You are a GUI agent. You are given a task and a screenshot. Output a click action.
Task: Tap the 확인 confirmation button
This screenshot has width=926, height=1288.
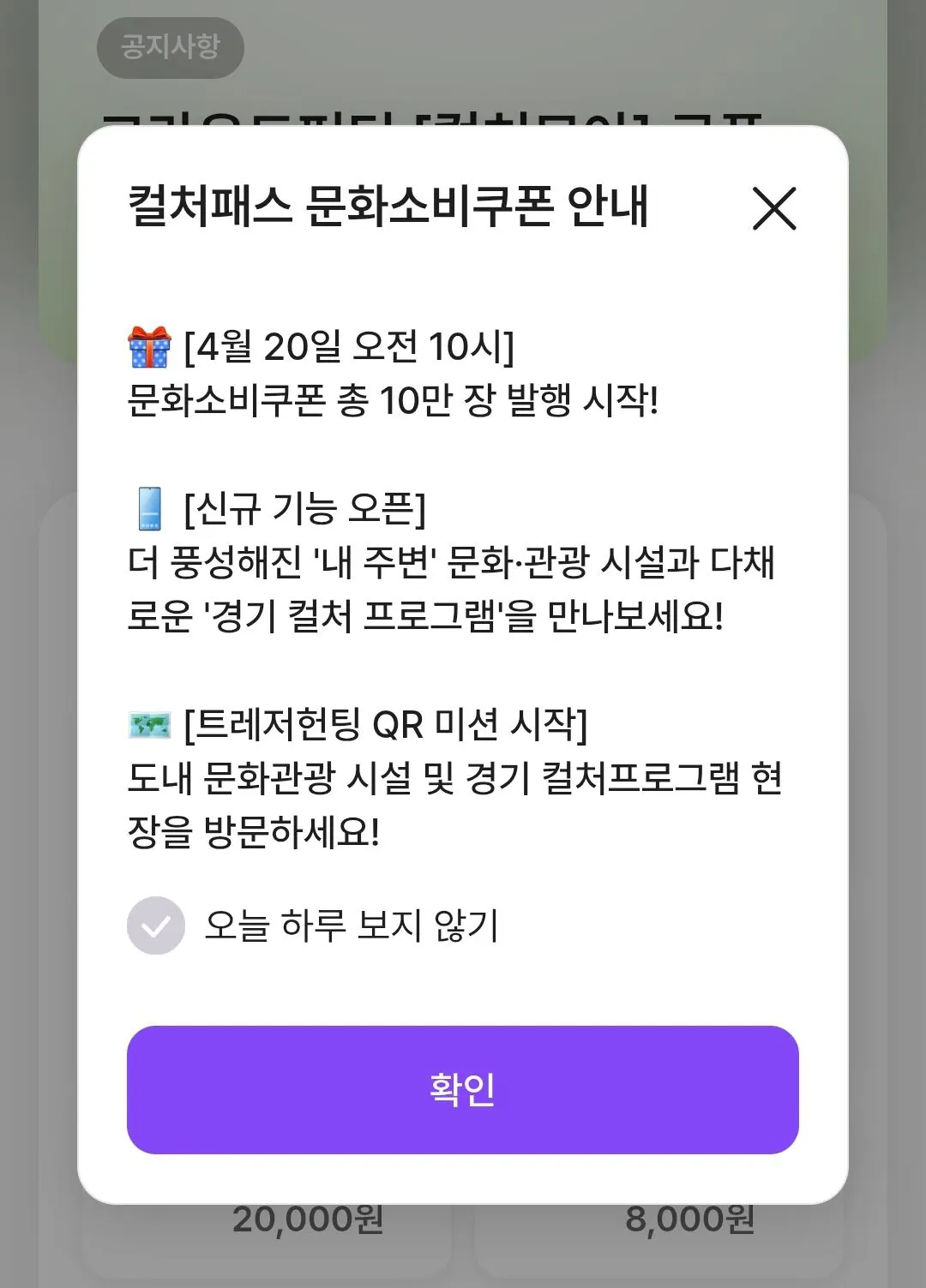point(463,1089)
